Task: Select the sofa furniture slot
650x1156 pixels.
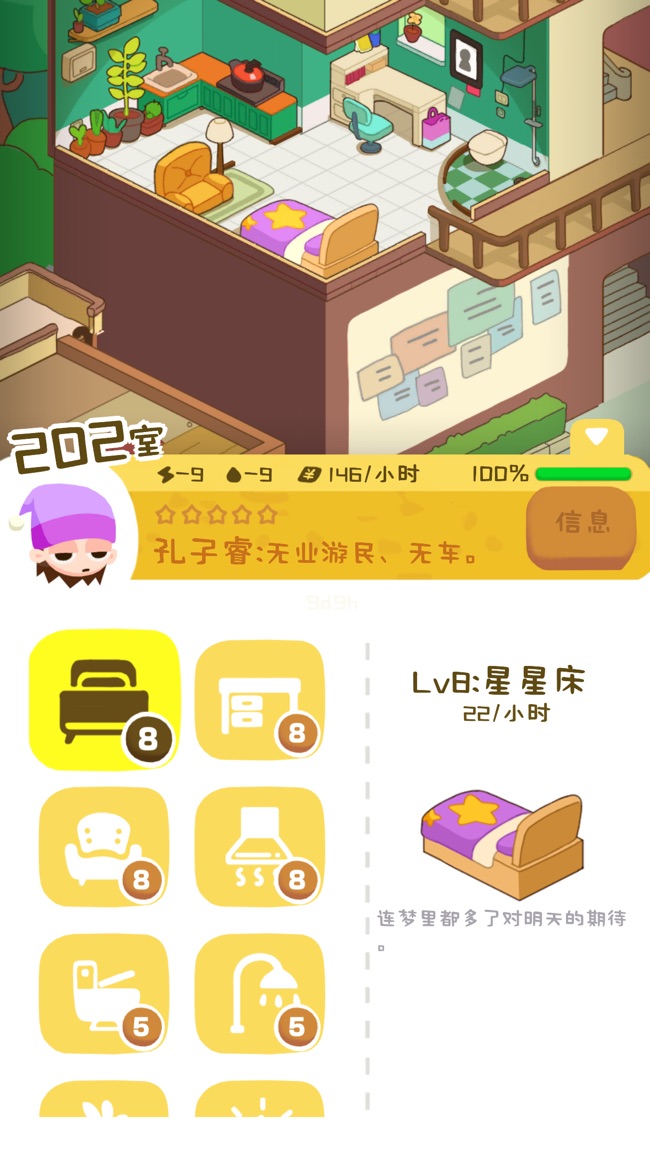Action: (x=104, y=847)
